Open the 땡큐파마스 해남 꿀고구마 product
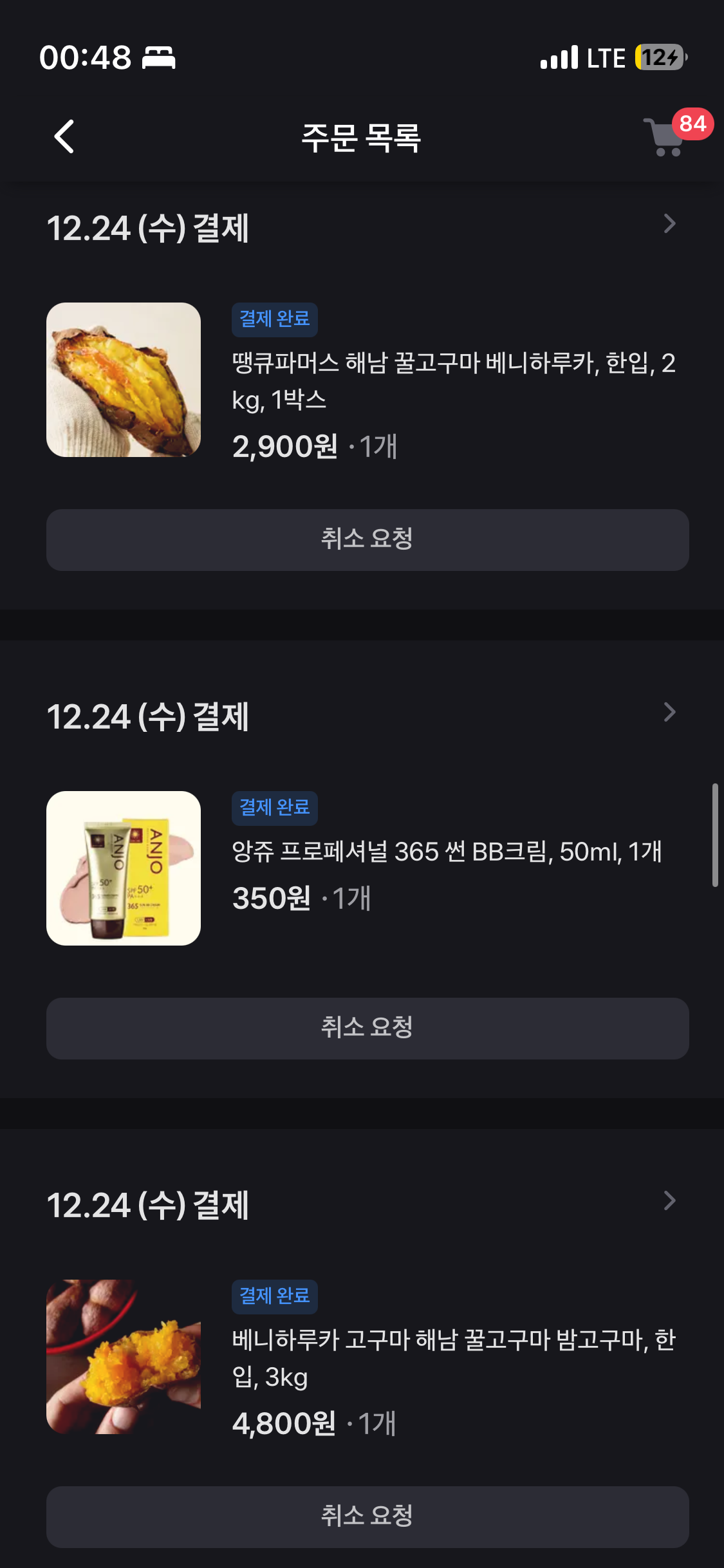Viewport: 724px width, 1568px height. click(x=453, y=381)
